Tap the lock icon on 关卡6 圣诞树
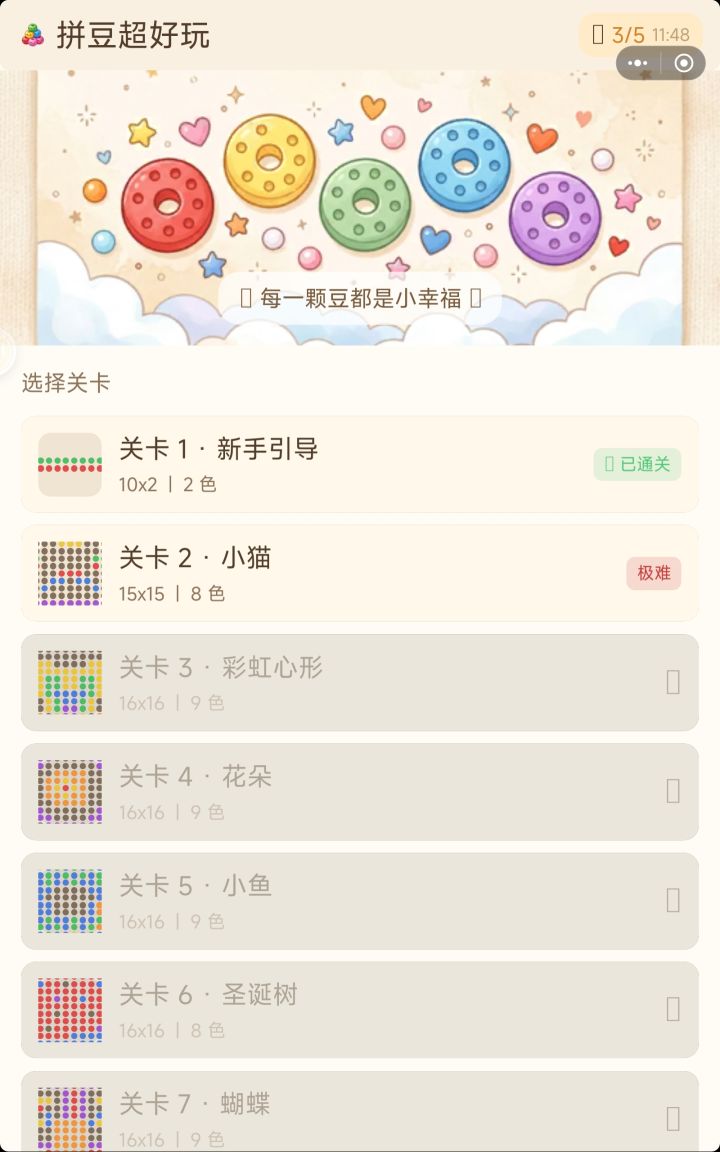Viewport: 720px width, 1152px height. point(672,1009)
